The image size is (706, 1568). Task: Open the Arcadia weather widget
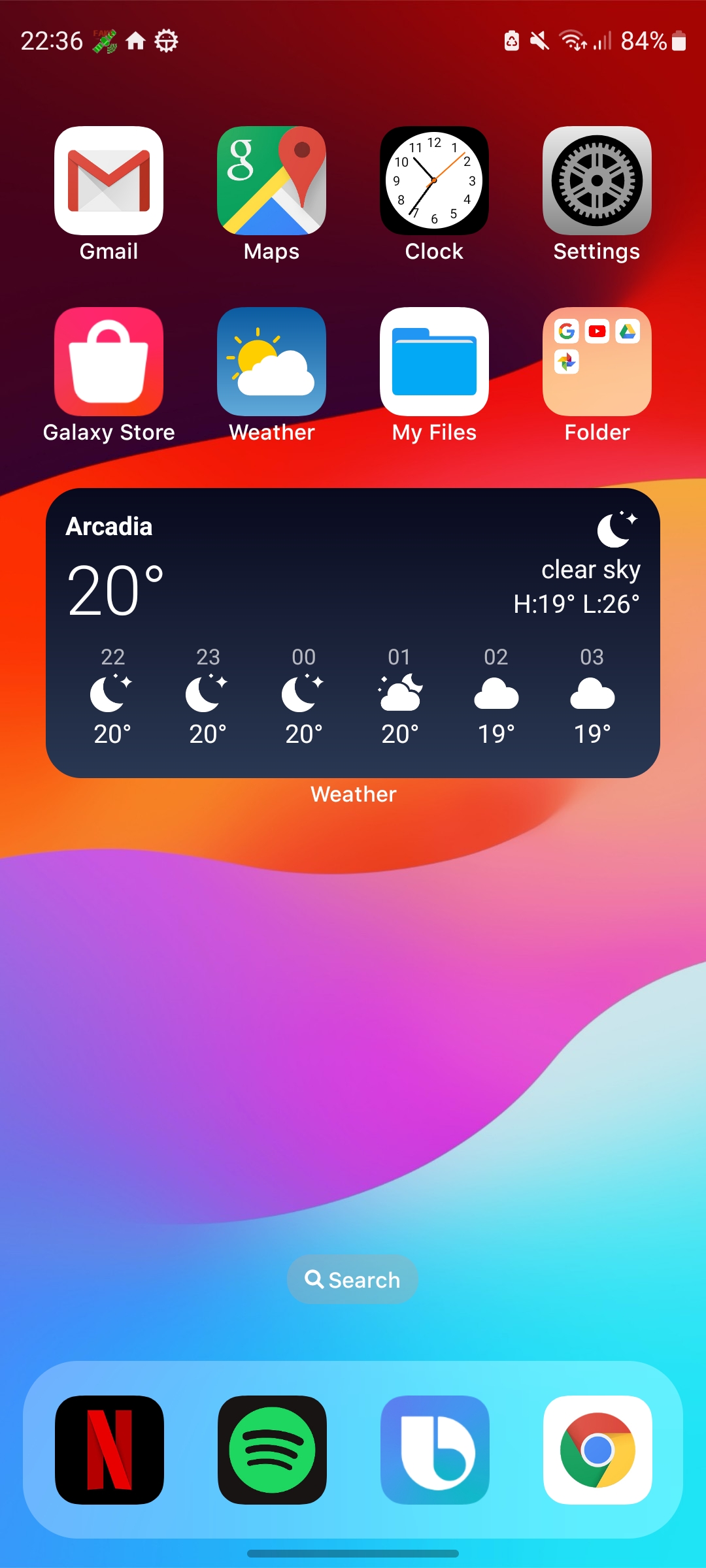coord(353,632)
